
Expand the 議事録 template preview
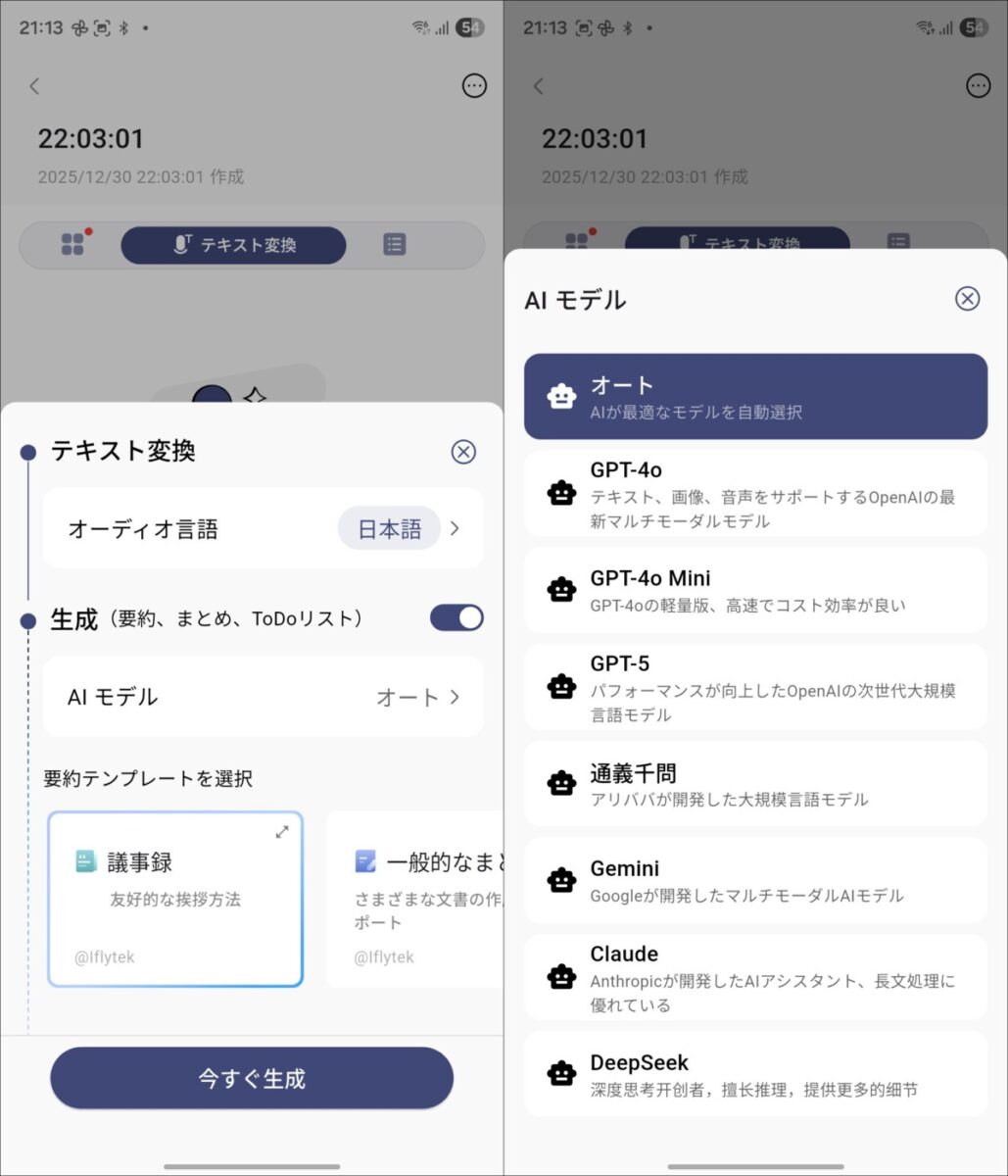point(282,832)
